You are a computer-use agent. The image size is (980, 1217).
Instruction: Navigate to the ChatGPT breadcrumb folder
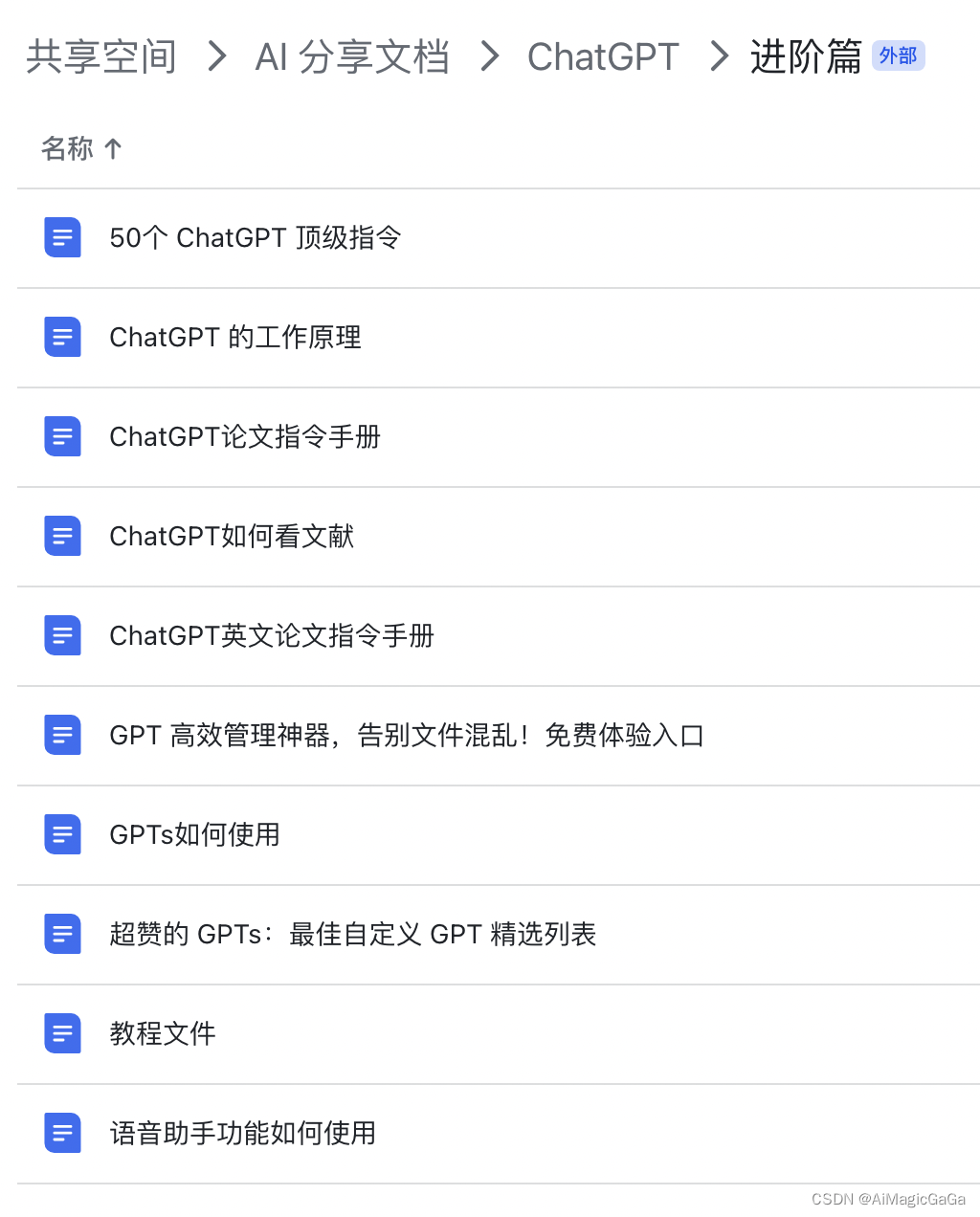603,57
